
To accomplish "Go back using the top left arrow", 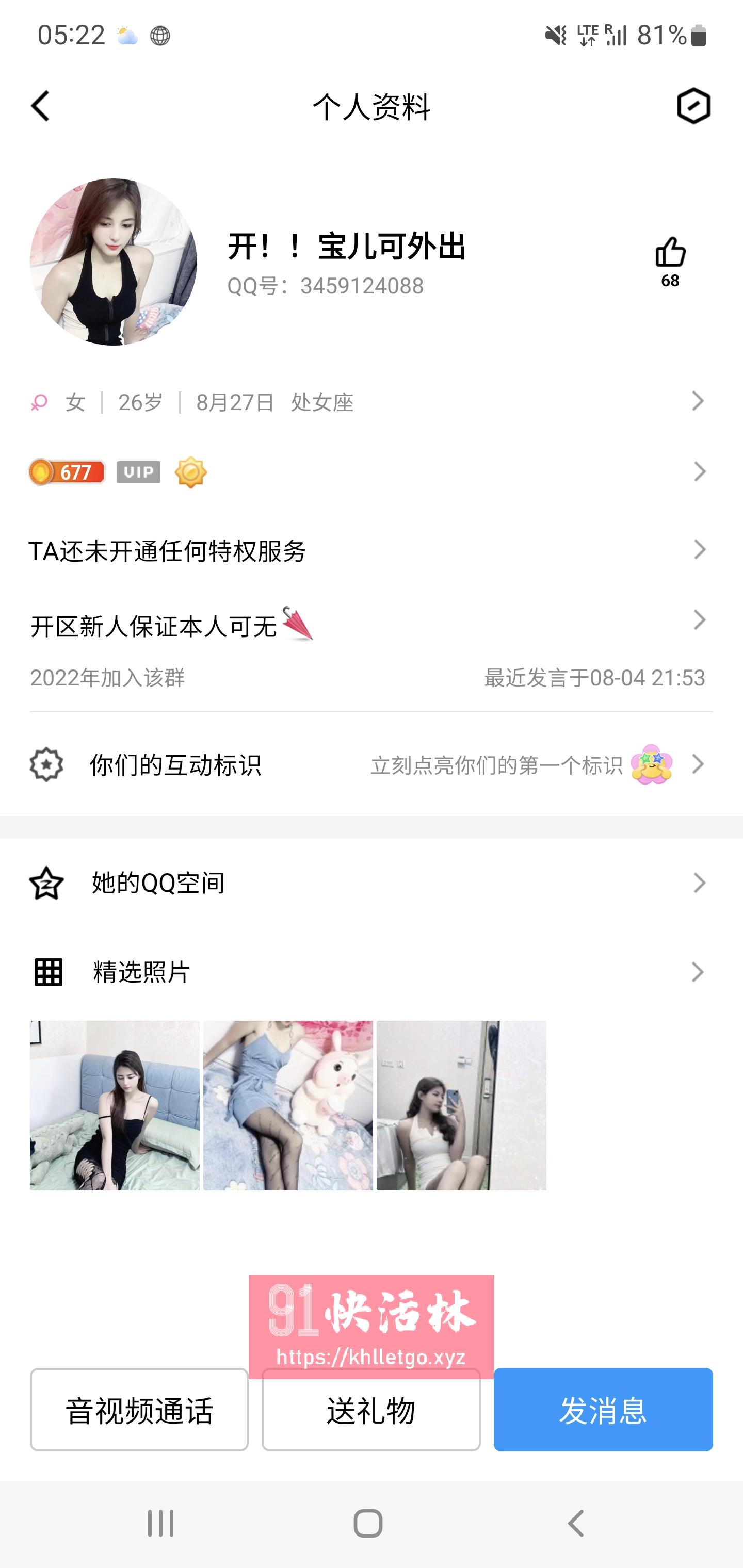I will point(40,106).
